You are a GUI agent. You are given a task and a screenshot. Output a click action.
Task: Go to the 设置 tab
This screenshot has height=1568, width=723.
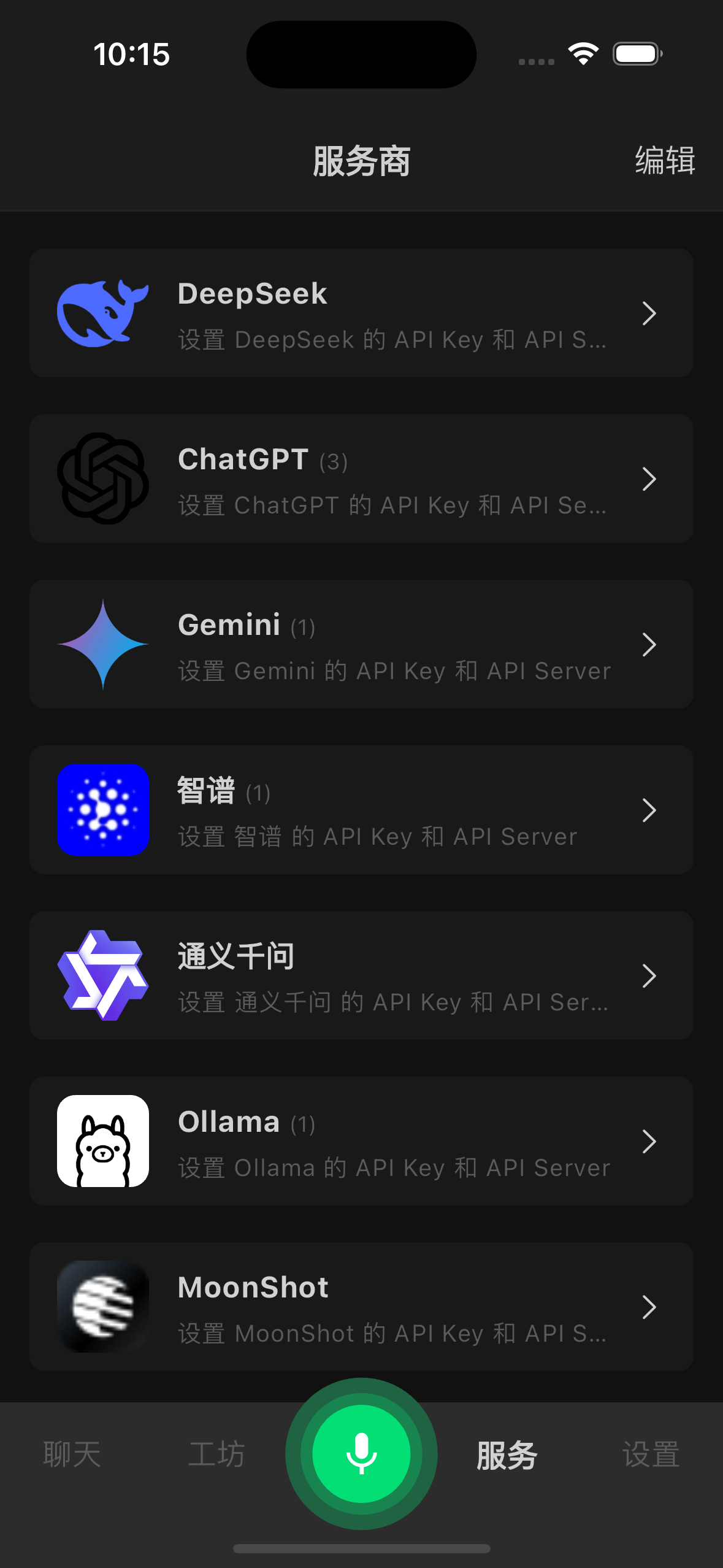click(x=651, y=1454)
